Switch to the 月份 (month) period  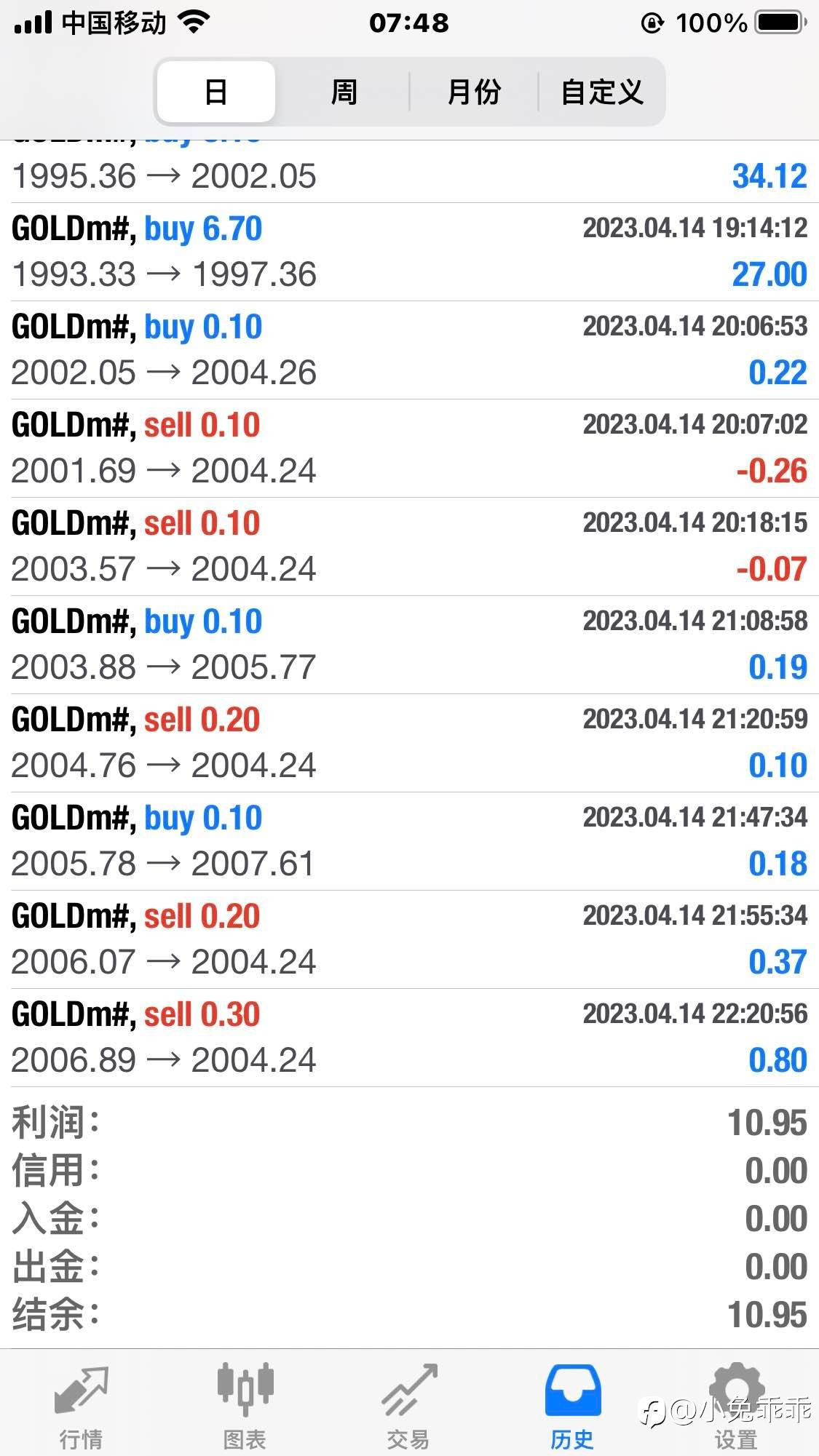[x=474, y=92]
